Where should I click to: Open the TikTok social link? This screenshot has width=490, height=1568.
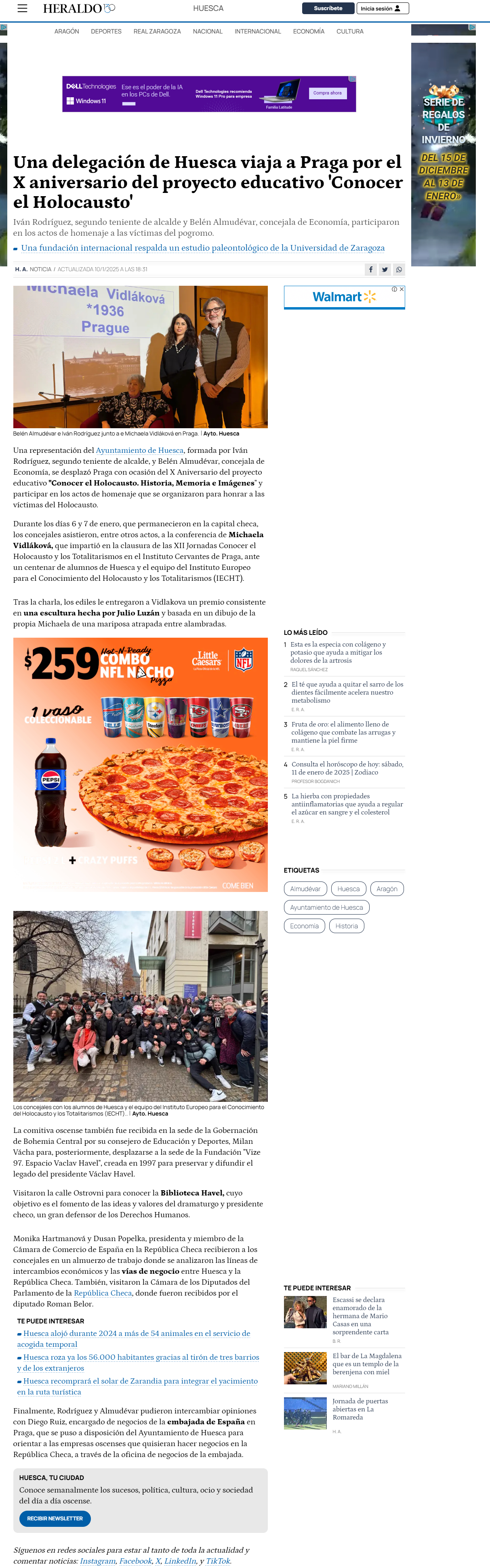[218, 1561]
